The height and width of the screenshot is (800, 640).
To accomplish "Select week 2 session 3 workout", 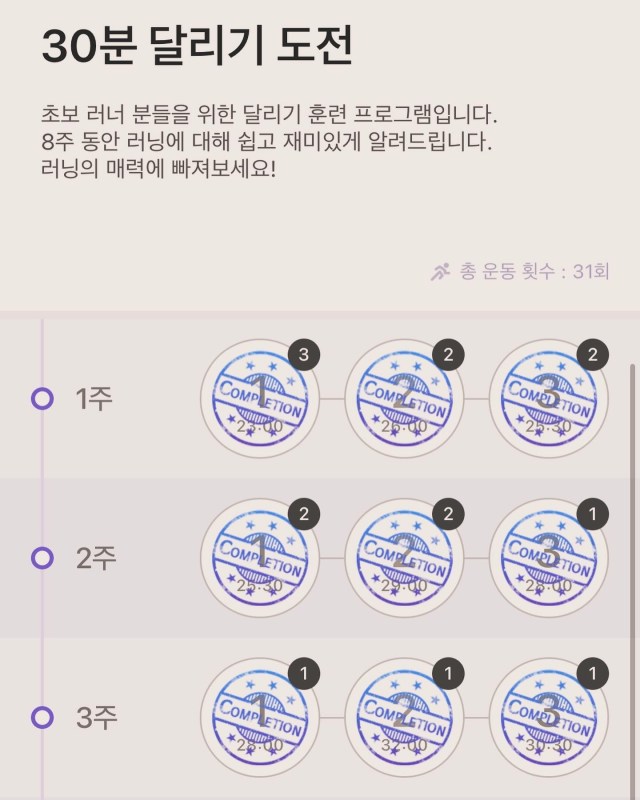I will pos(548,558).
